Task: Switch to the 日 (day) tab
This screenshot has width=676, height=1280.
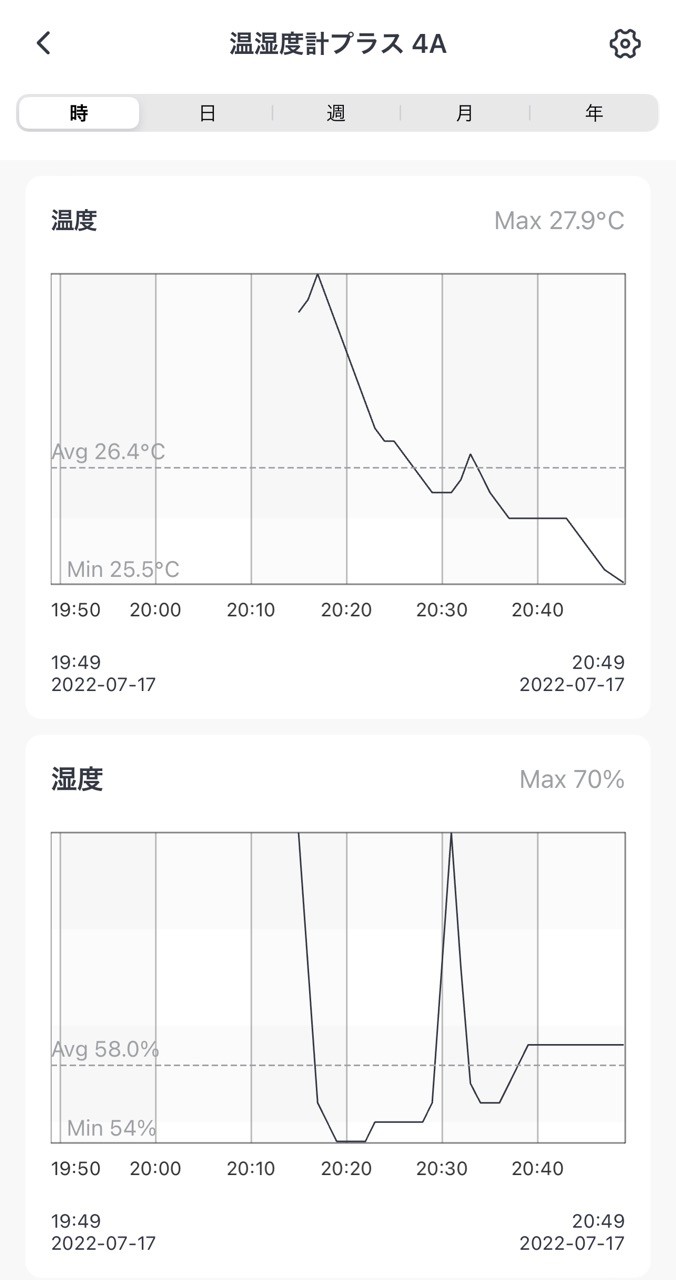Action: (207, 113)
